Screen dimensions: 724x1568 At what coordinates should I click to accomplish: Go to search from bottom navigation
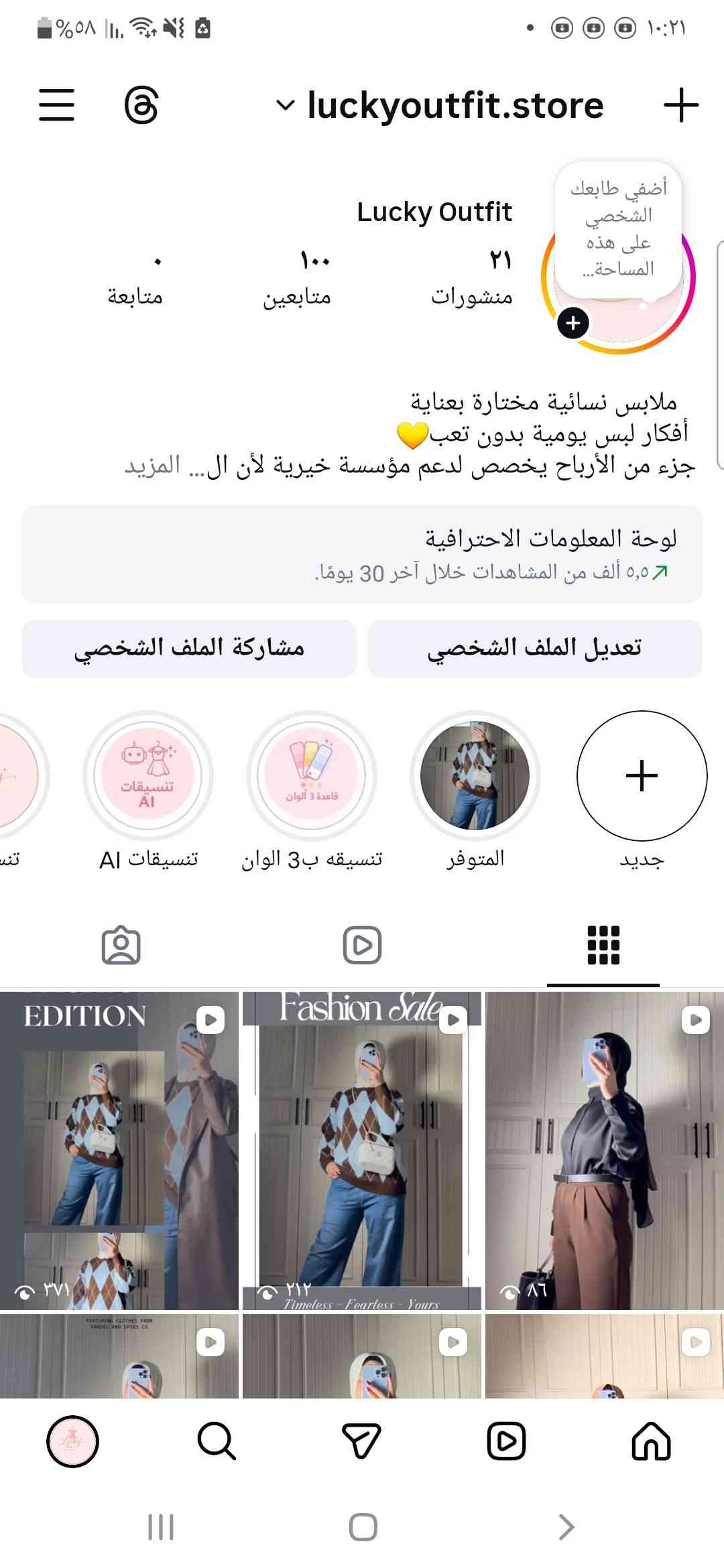coord(217,1441)
